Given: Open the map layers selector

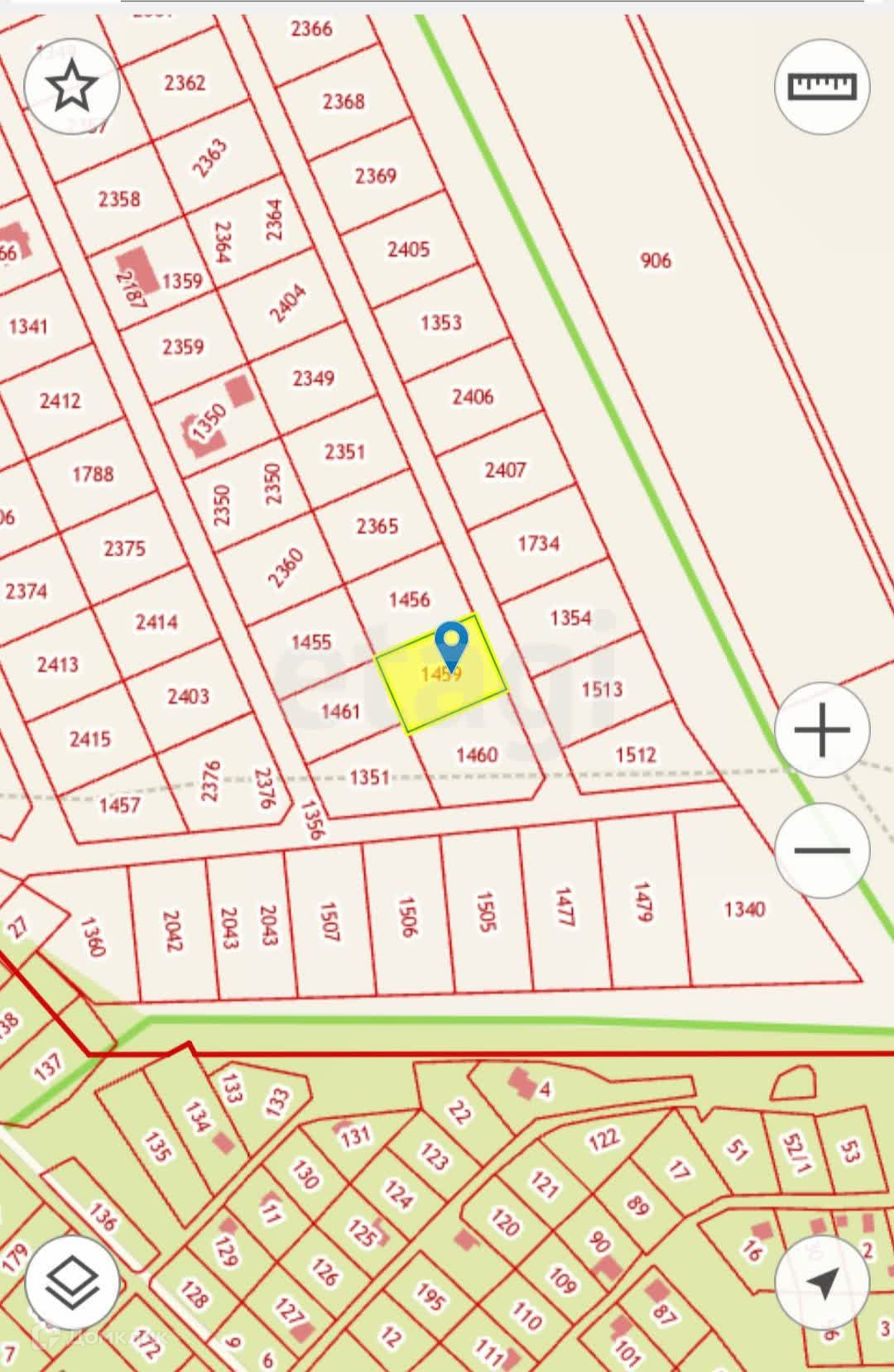Looking at the screenshot, I should 73,1282.
